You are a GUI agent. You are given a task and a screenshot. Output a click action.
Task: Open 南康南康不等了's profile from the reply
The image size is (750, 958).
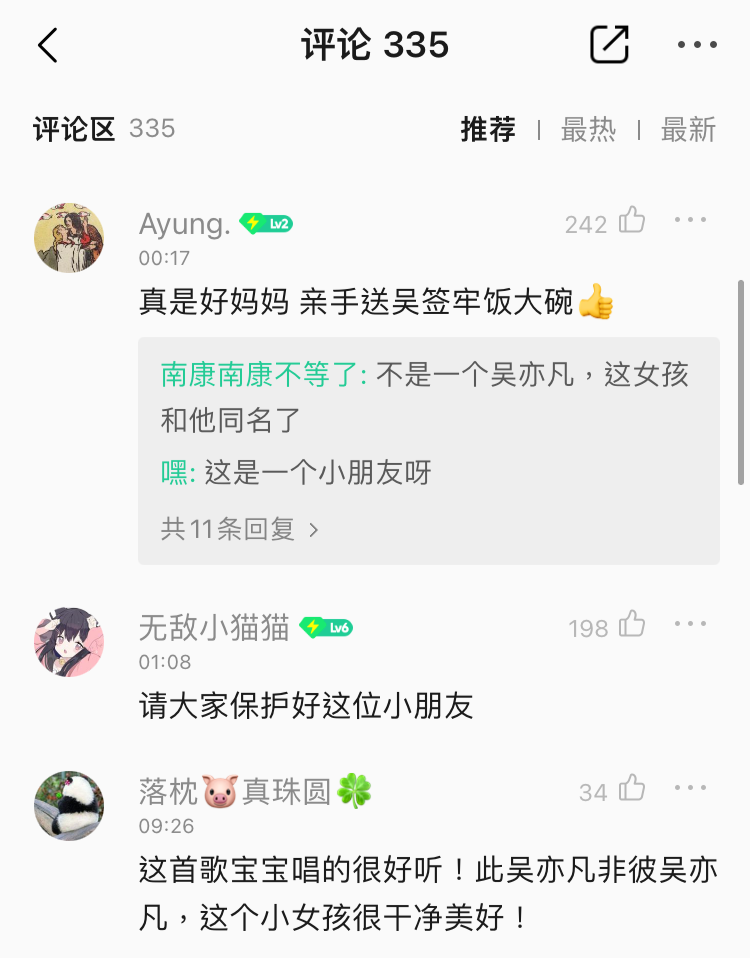point(263,375)
